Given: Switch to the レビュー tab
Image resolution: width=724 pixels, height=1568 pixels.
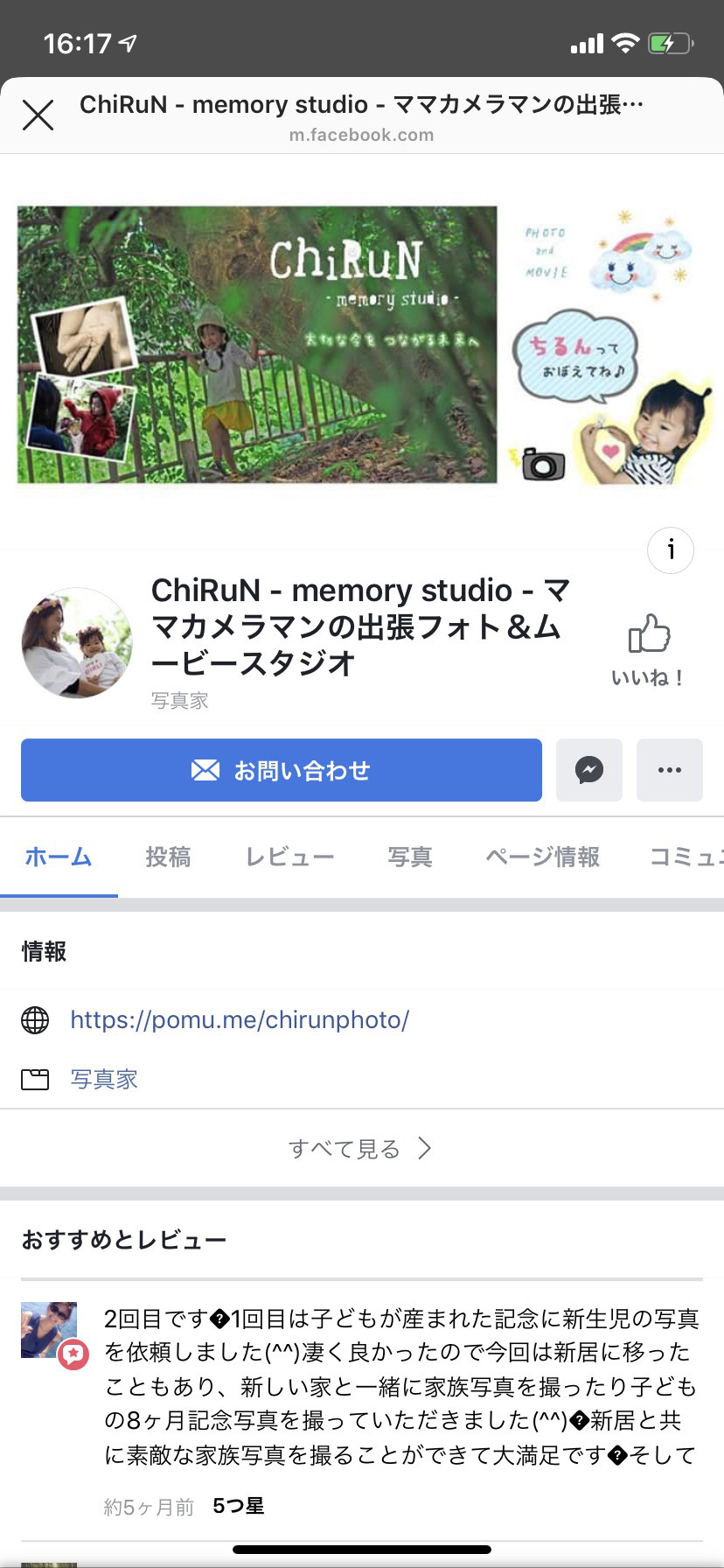Looking at the screenshot, I should [289, 857].
